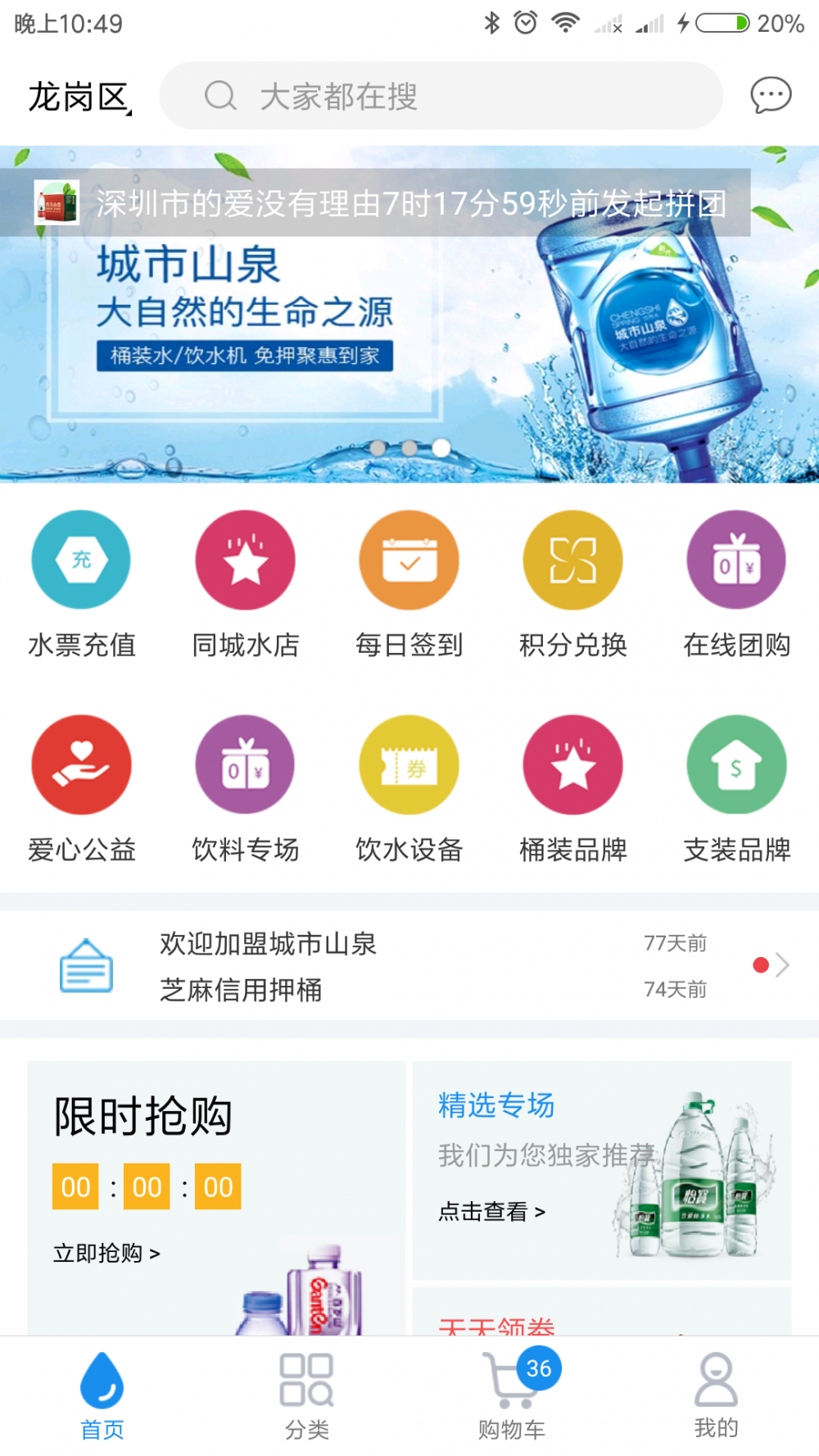This screenshot has width=819, height=1456.
Task: Open 桶装品牌 barreled brands
Action: point(572,790)
